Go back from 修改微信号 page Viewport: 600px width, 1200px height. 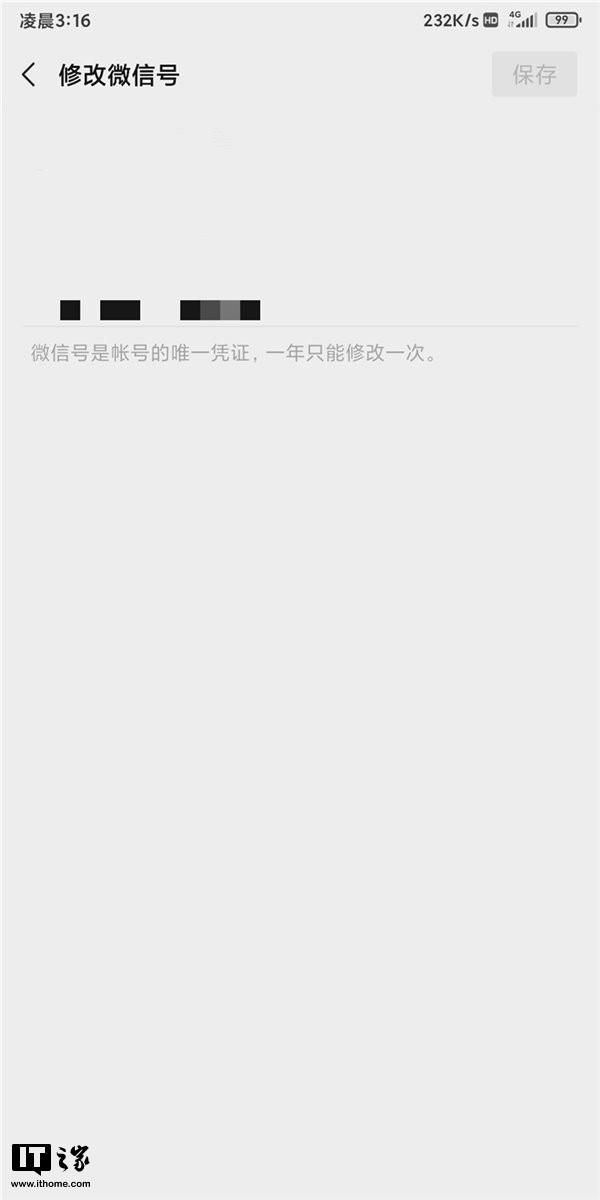coord(28,75)
